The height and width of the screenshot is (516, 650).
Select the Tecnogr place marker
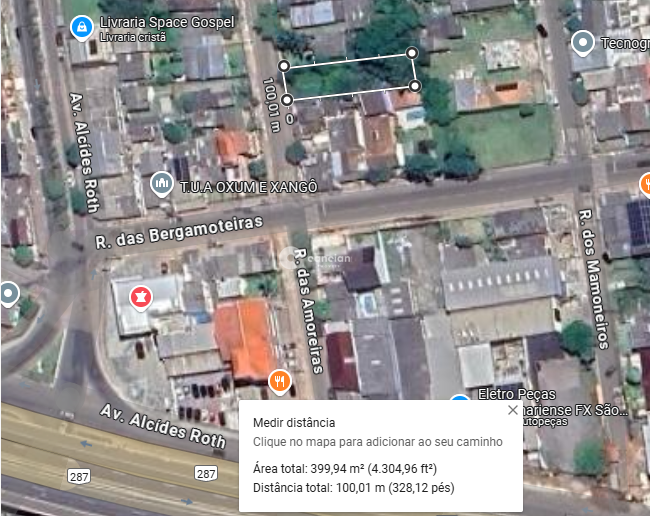(583, 42)
